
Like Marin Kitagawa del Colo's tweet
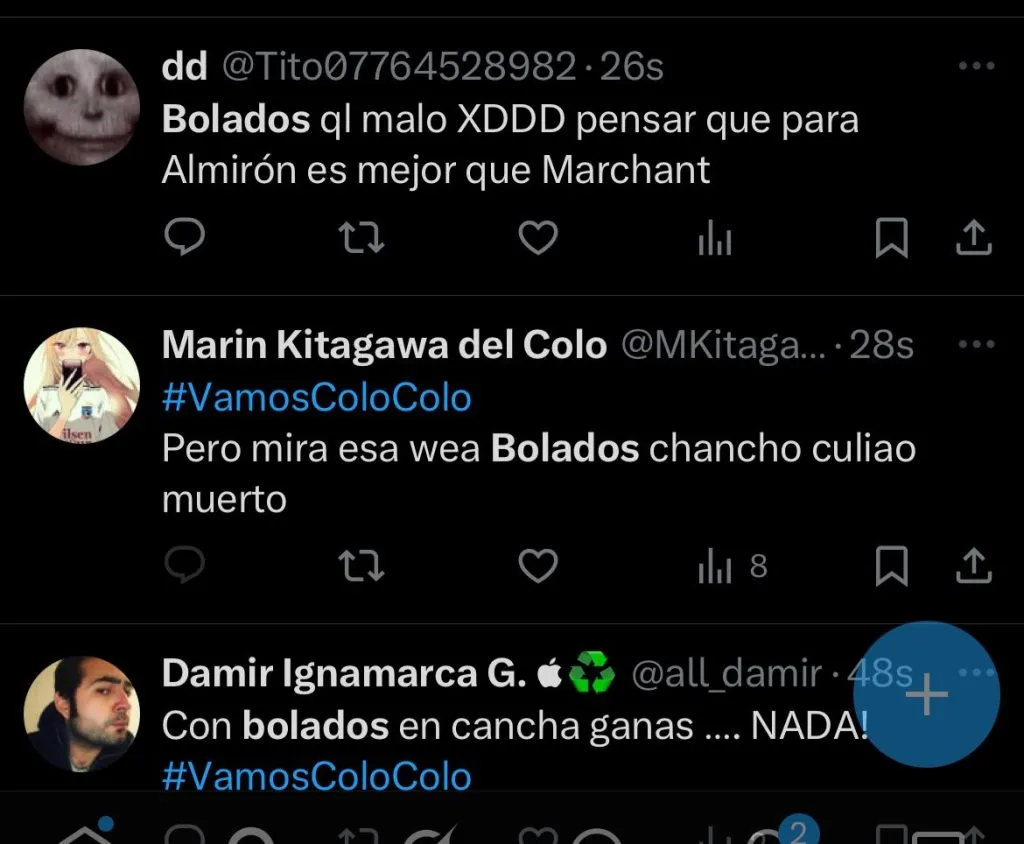(x=538, y=567)
